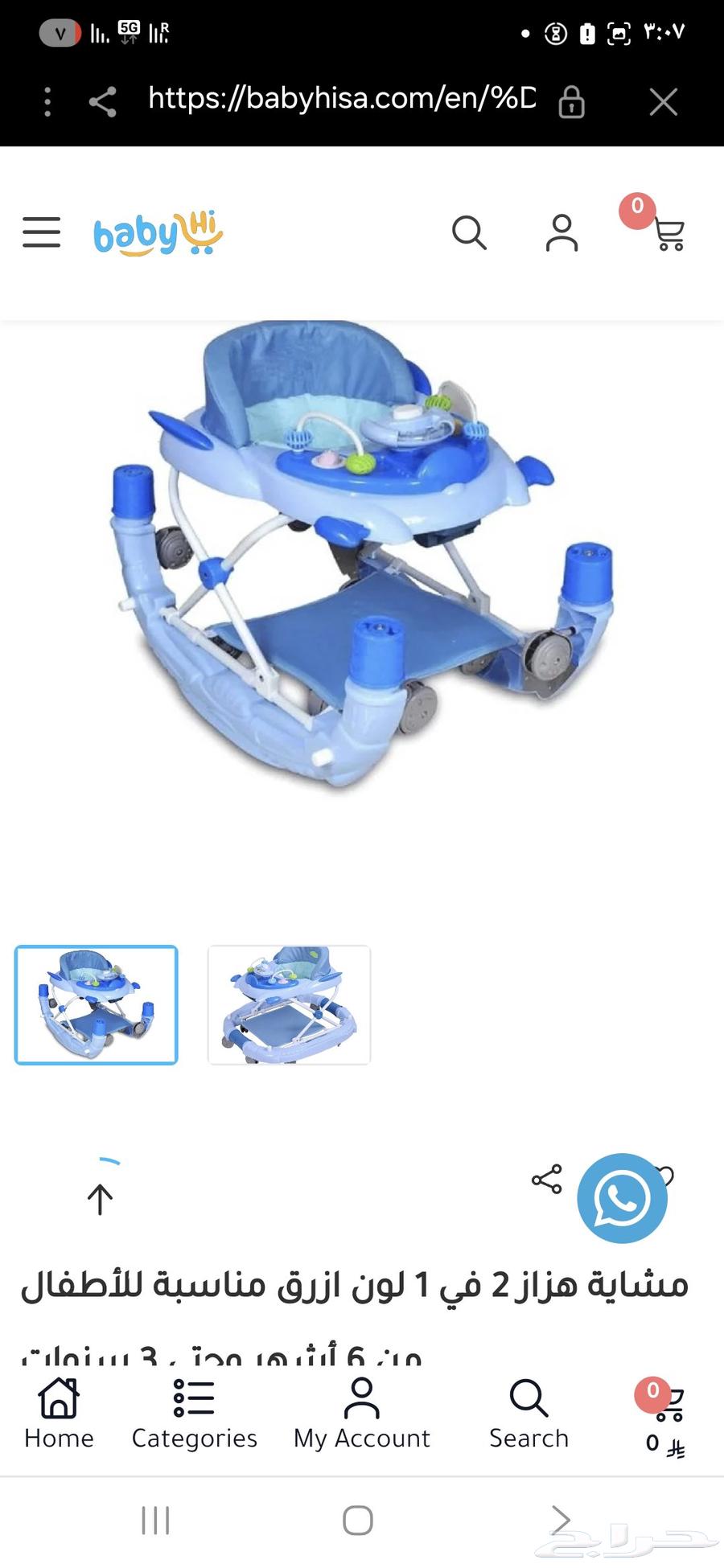Image resolution: width=724 pixels, height=1568 pixels.
Task: Tap the scroll-to-top arrow
Action: 100,1199
